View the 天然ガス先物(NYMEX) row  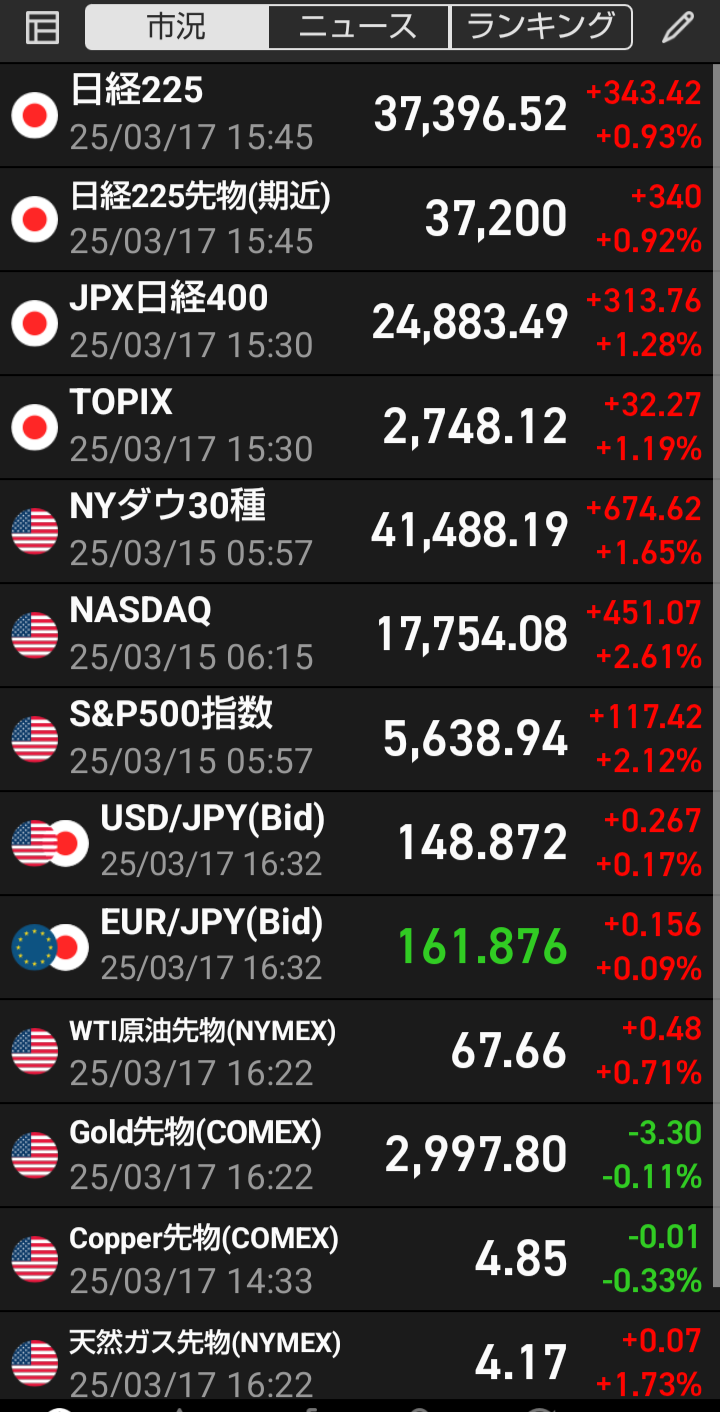click(357, 1355)
